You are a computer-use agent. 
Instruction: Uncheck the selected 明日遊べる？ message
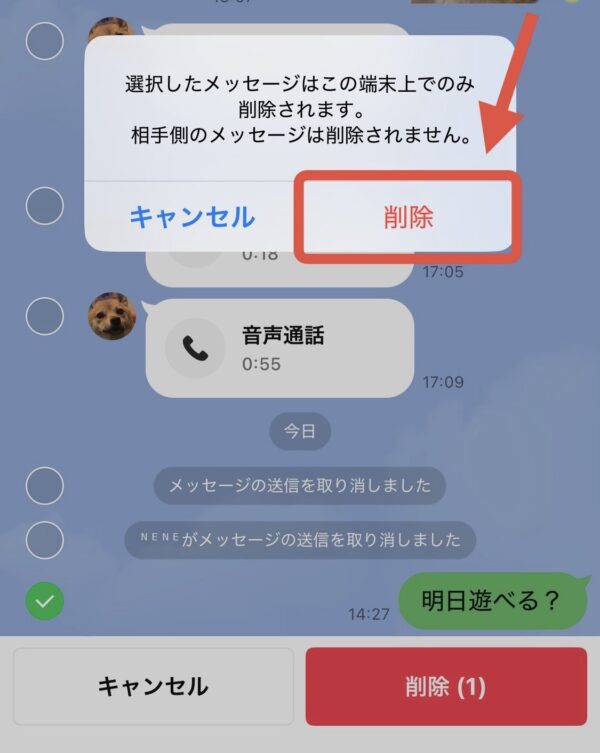click(44, 600)
